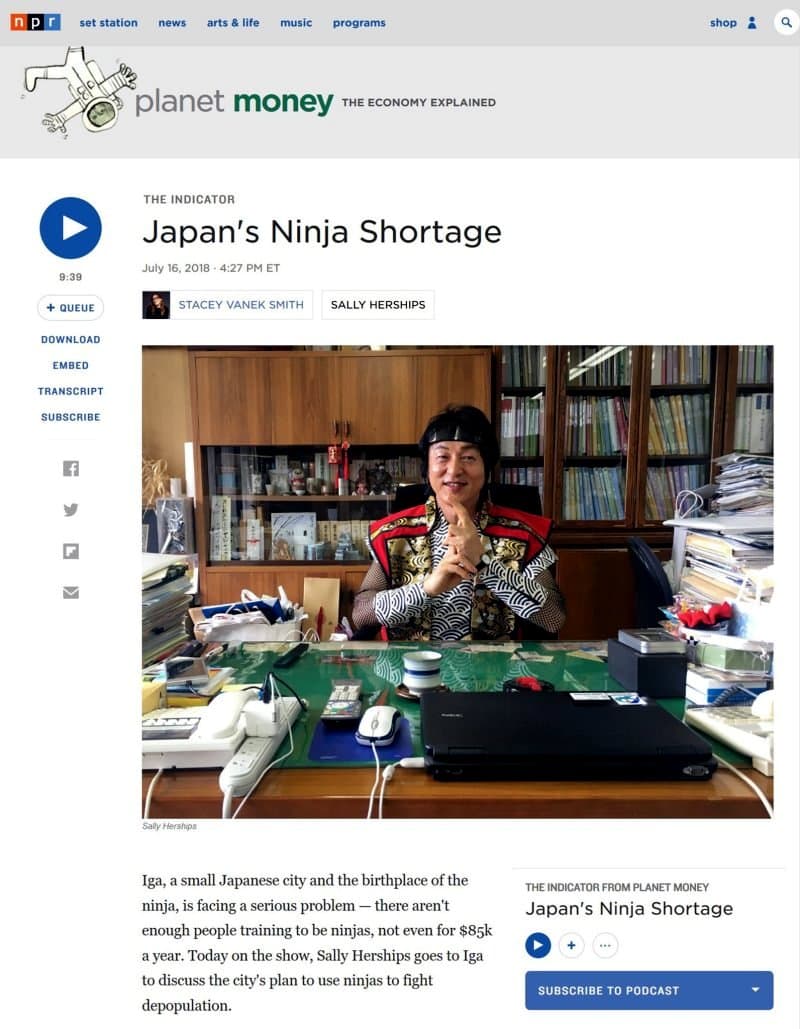Expand the Subscribe to Podcast dropdown
This screenshot has width=800, height=1029.
(756, 990)
